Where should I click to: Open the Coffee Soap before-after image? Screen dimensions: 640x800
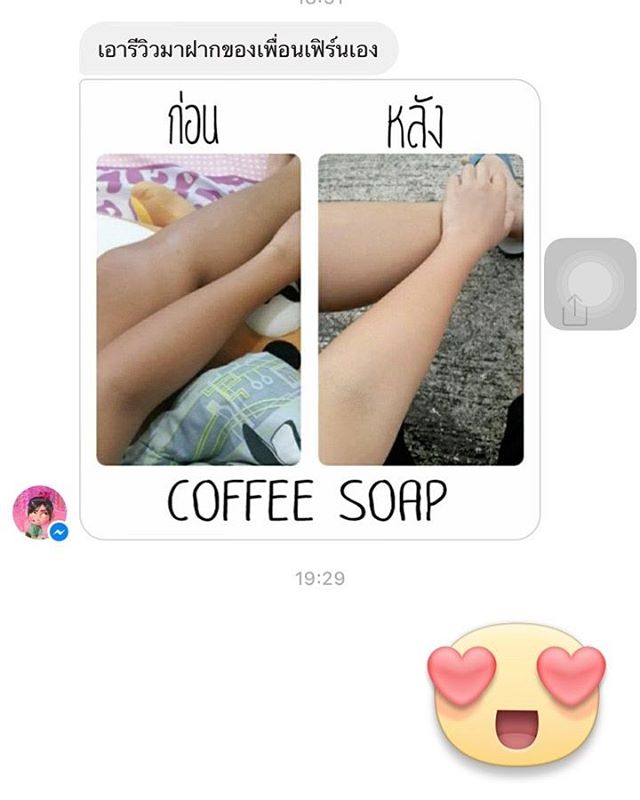coord(310,310)
